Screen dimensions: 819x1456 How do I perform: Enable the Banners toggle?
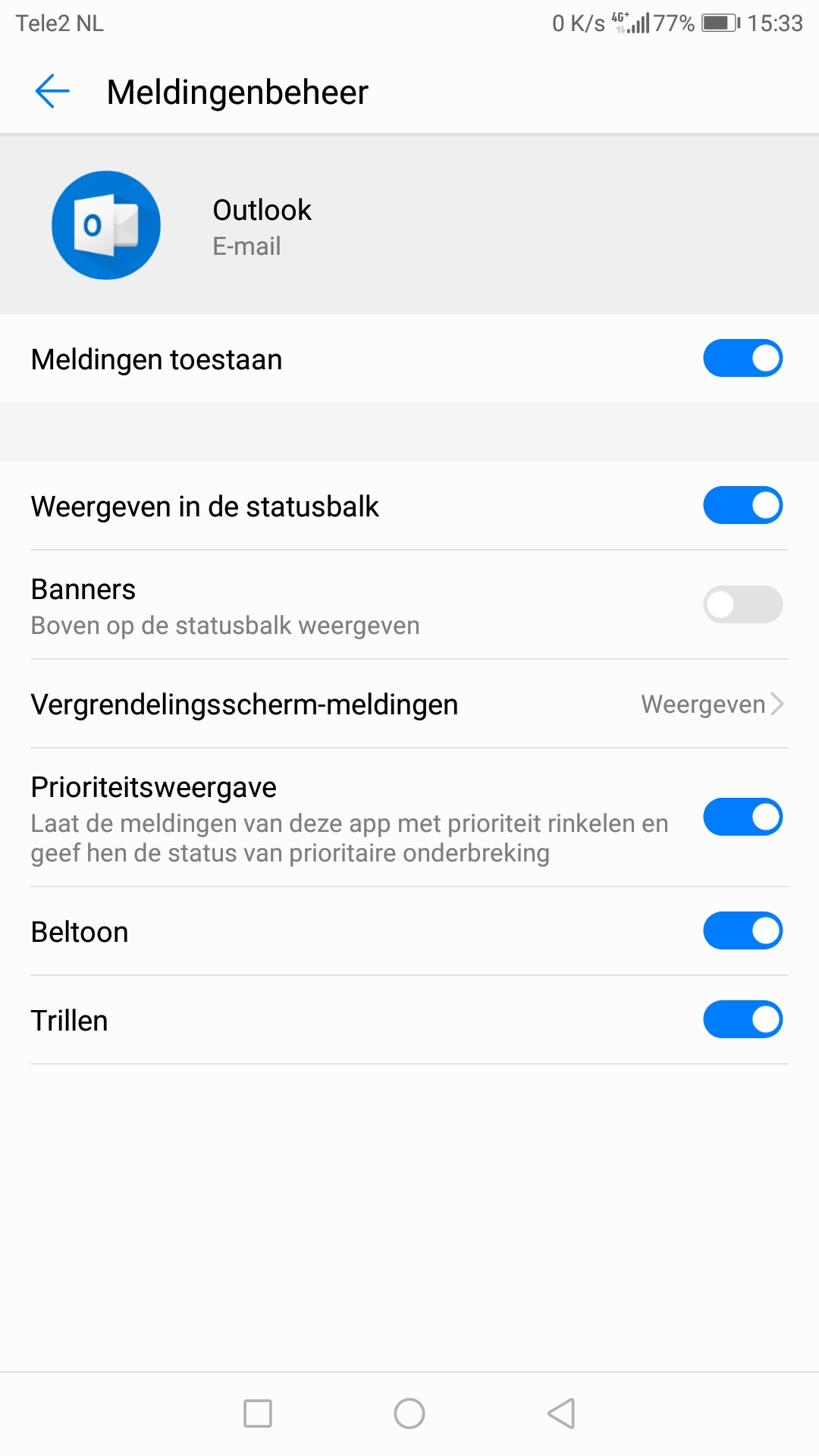[742, 605]
